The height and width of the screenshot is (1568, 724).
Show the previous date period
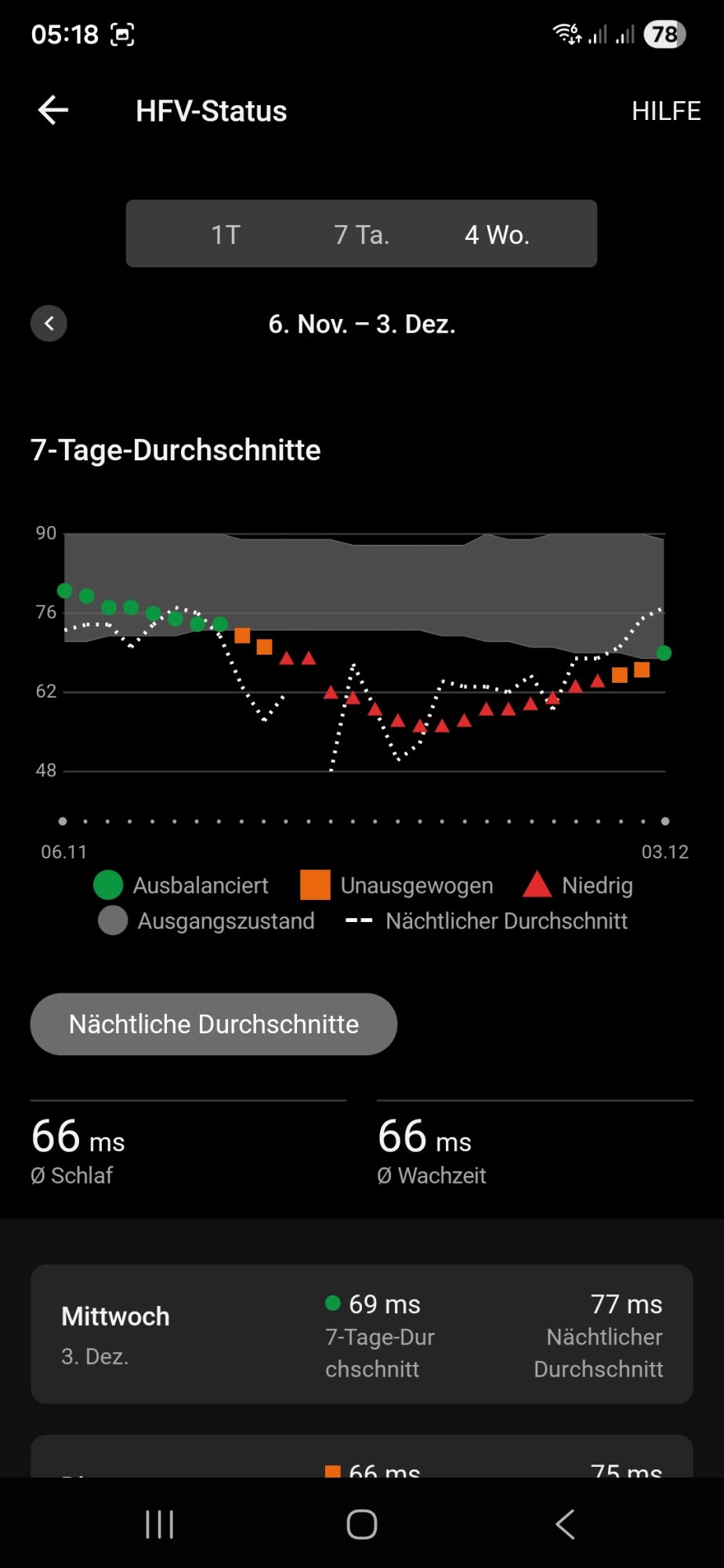tap(49, 324)
